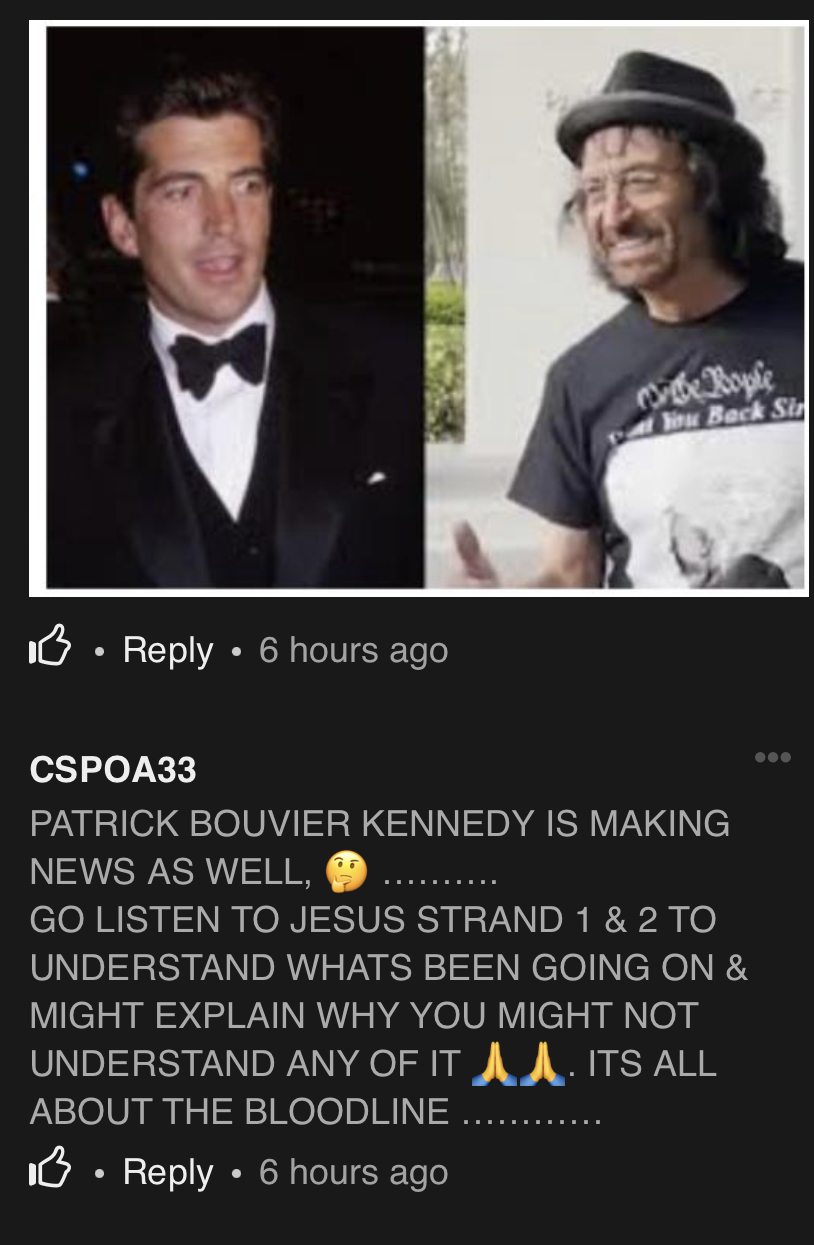Viewport: 814px width, 1245px height.
Task: Open overflow menu on CSPOA33's comment
Action: [x=772, y=758]
